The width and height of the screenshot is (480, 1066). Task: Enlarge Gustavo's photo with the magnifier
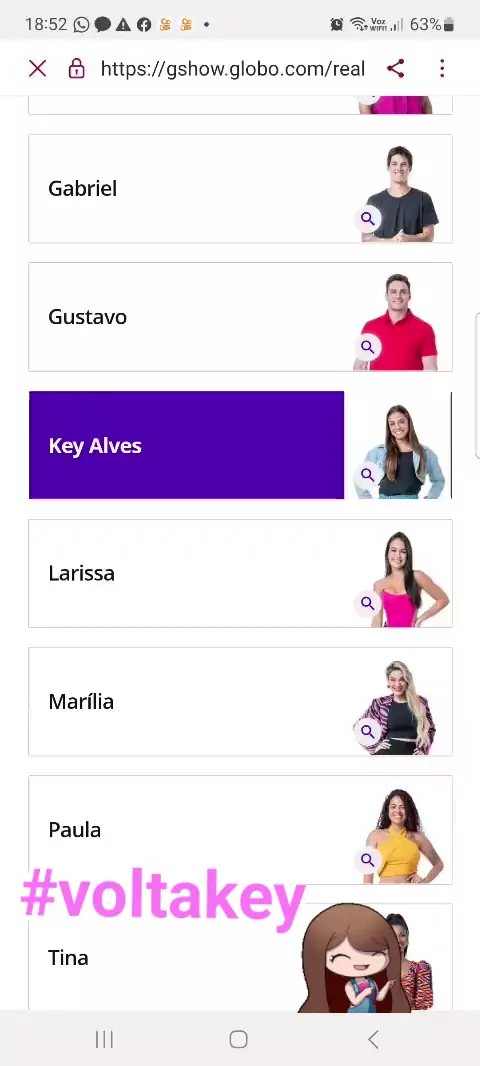click(x=368, y=347)
